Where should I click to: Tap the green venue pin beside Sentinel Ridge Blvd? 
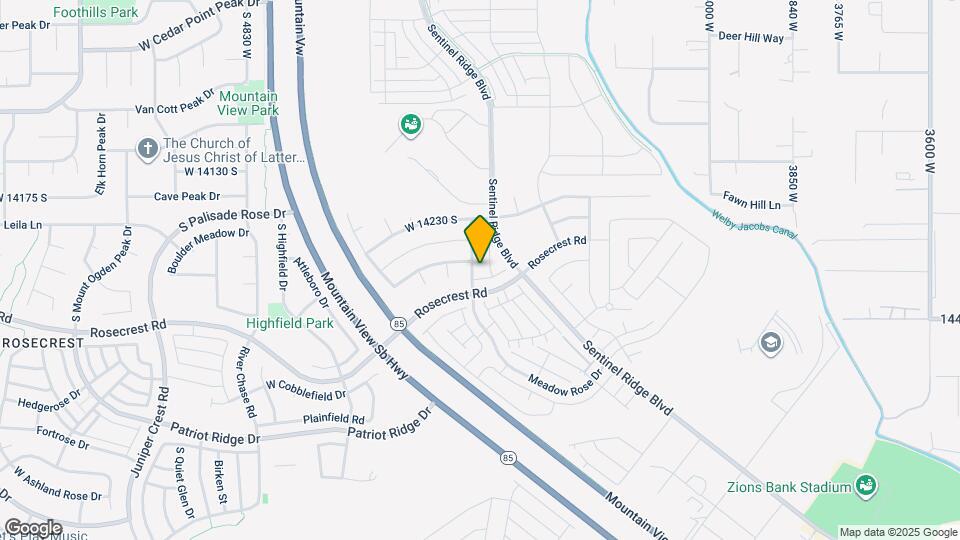[x=411, y=126]
